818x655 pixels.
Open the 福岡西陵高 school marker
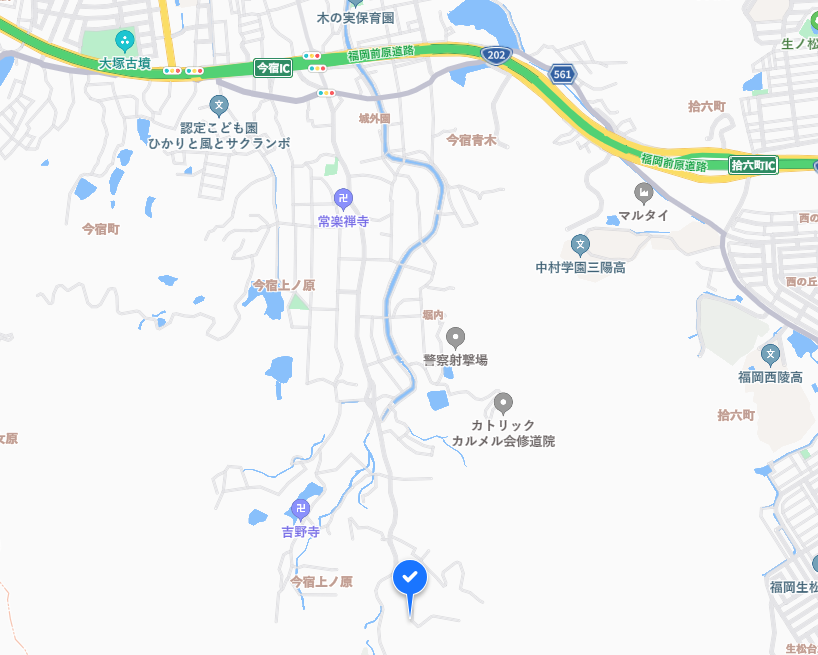coord(770,354)
